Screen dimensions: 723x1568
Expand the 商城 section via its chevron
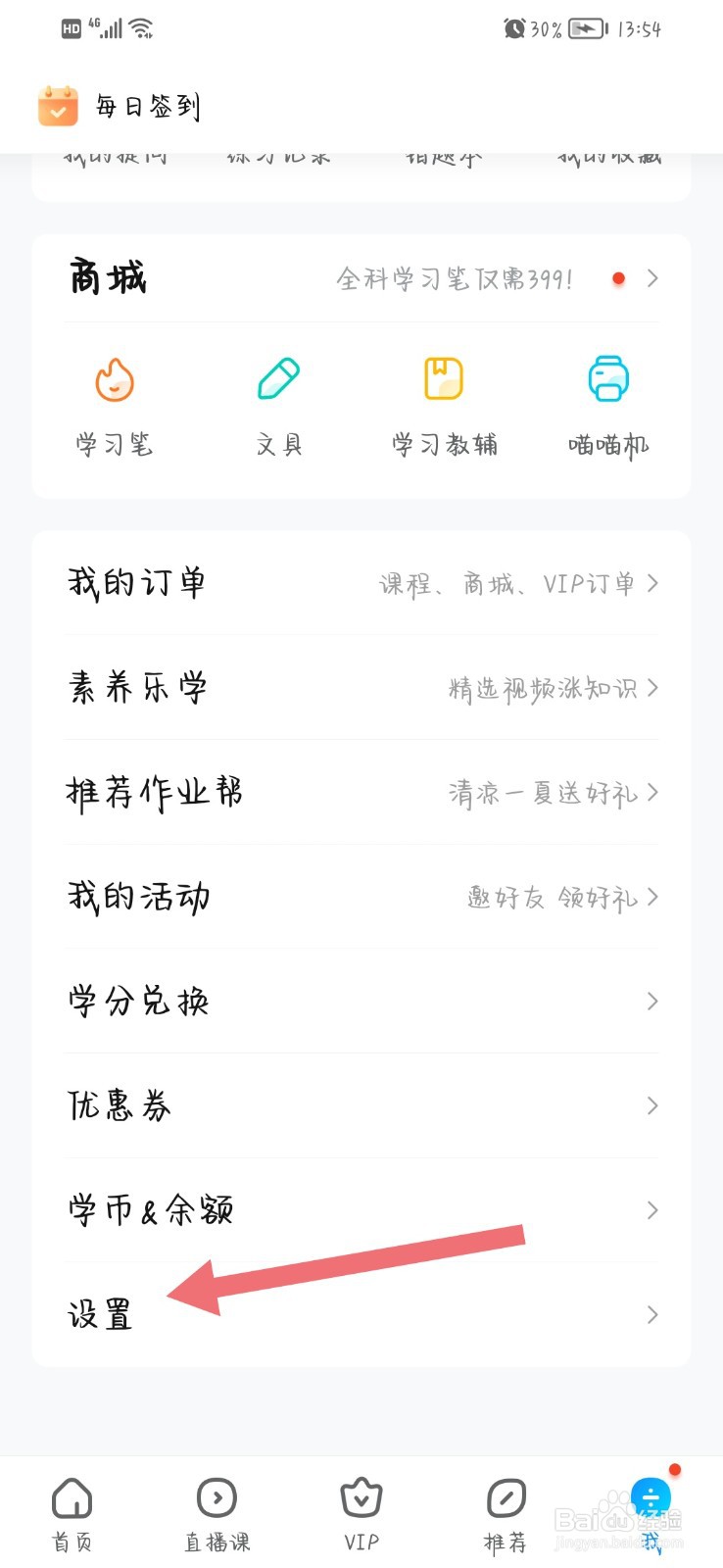[651, 278]
